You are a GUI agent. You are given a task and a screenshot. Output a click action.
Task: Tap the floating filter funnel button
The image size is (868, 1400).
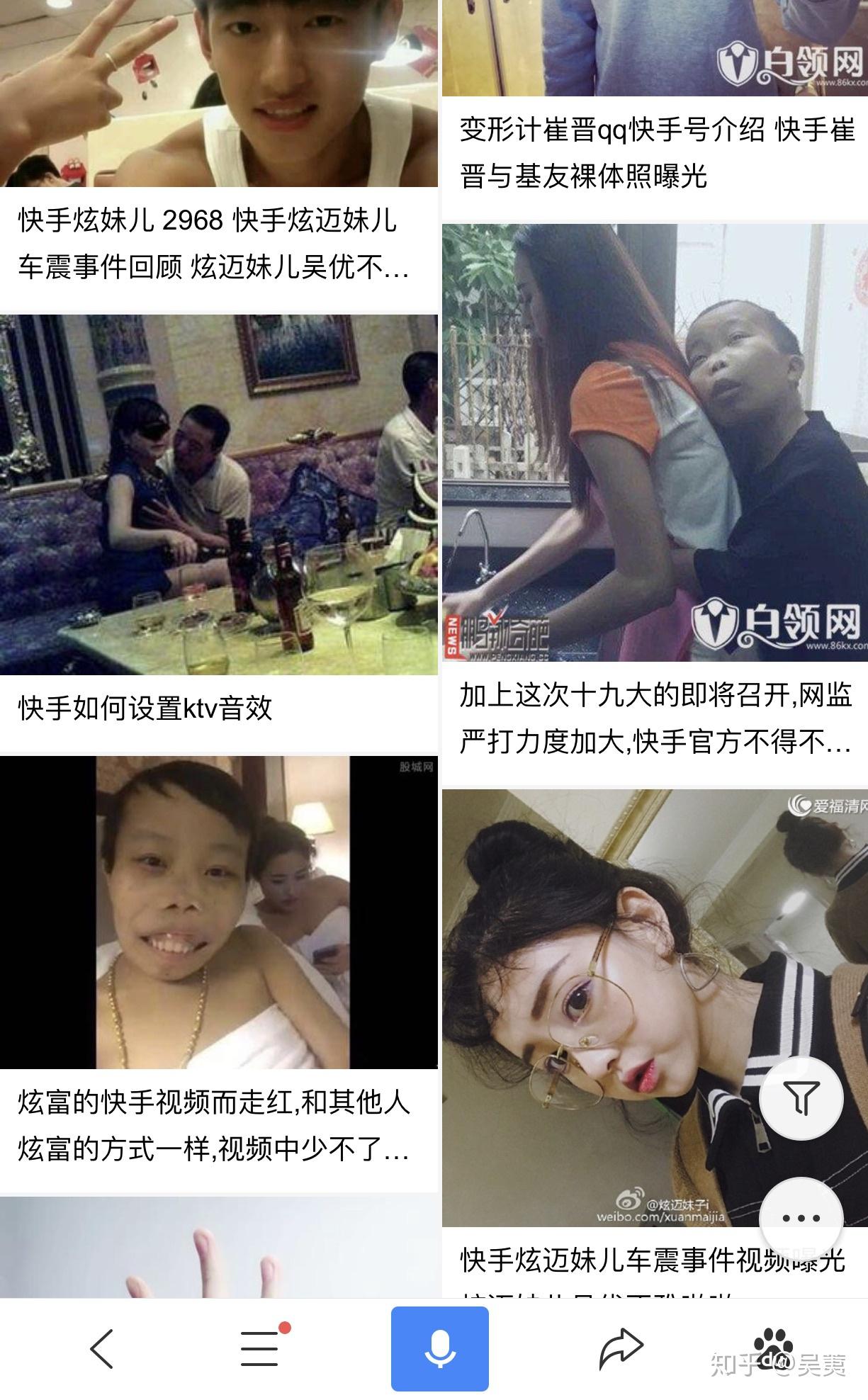(801, 1097)
